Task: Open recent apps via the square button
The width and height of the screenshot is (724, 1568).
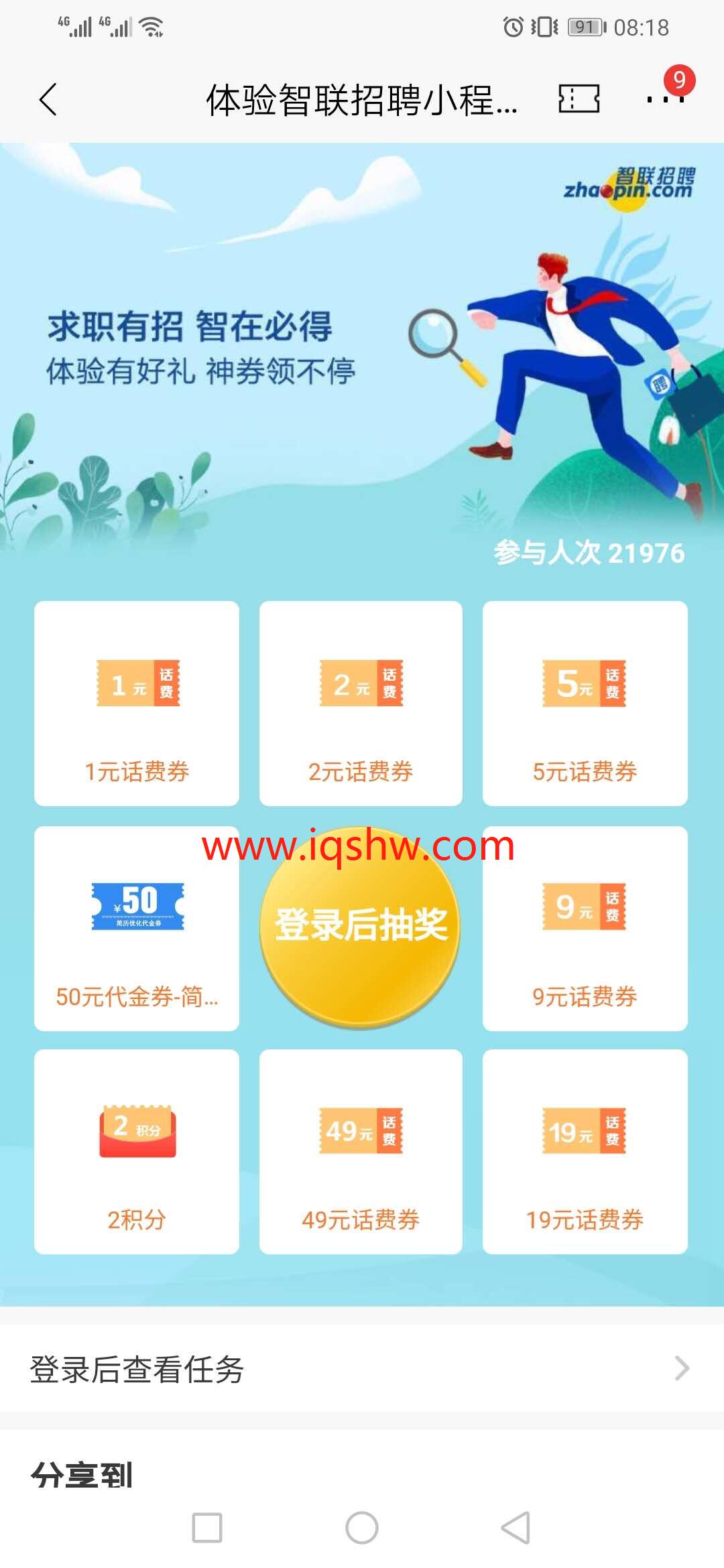Action: (207, 1528)
